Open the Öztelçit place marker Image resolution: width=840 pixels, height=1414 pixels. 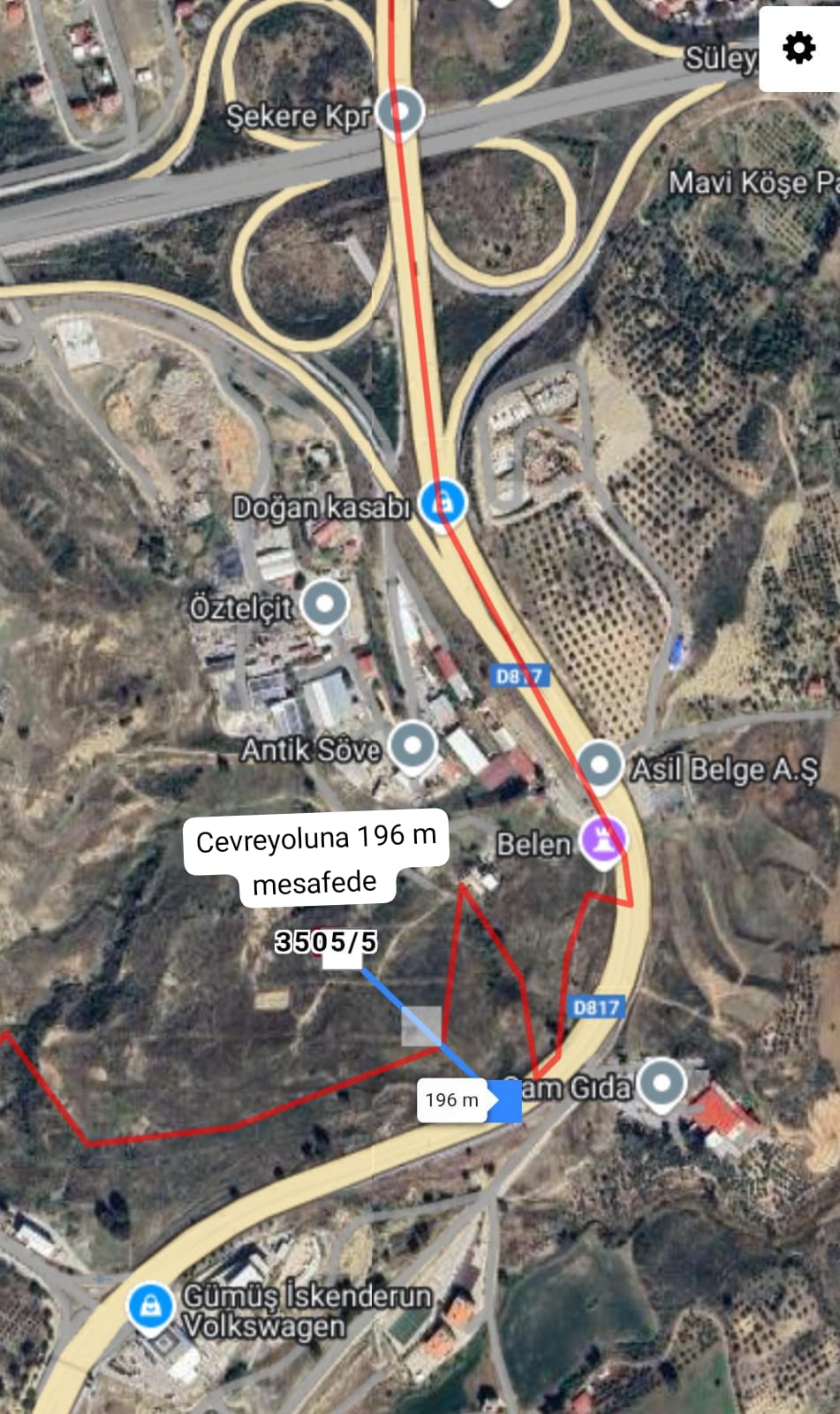(324, 606)
